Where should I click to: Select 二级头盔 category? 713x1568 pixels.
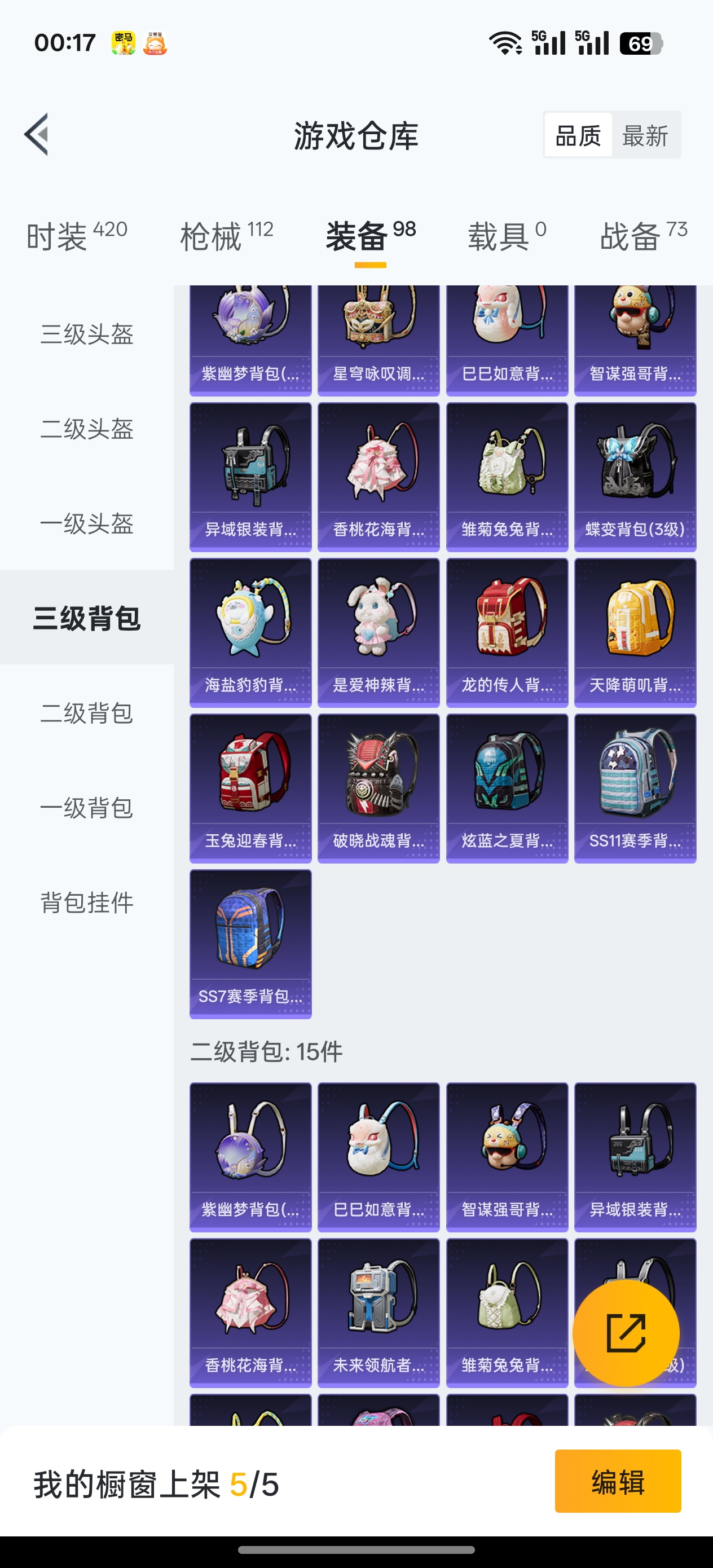86,429
